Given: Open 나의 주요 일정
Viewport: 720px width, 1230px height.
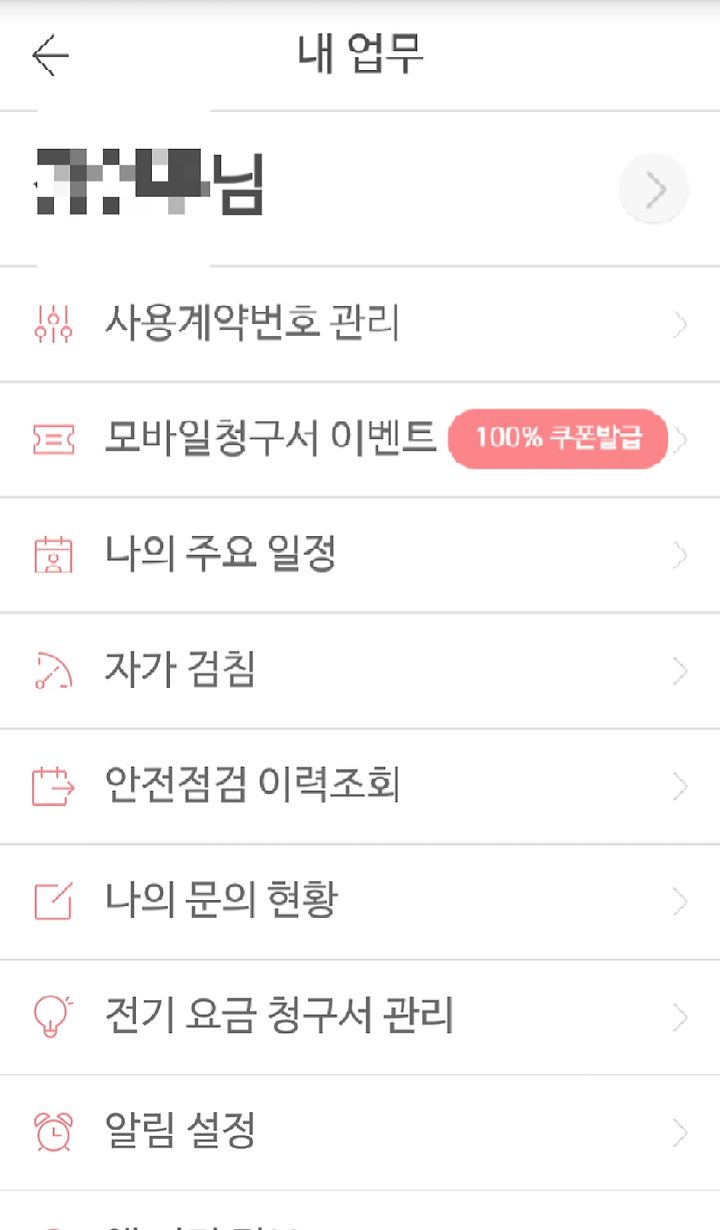Looking at the screenshot, I should click(x=360, y=555).
